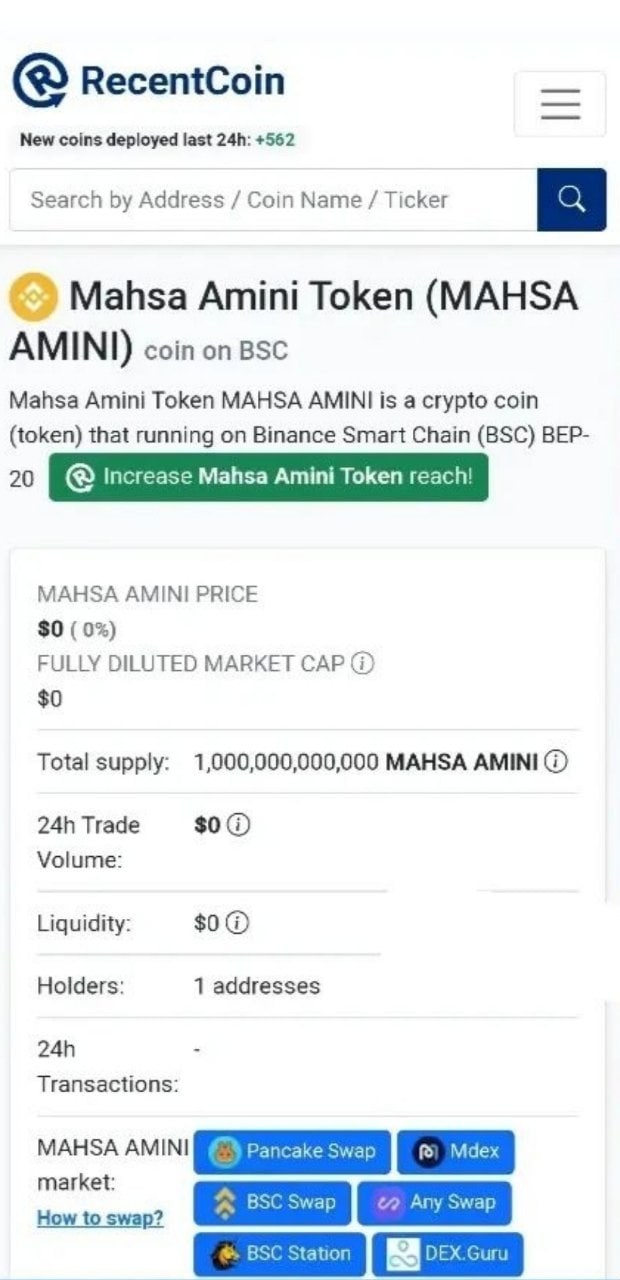Open Pancake Swap market
Image resolution: width=620 pixels, height=1280 pixels.
click(292, 1152)
